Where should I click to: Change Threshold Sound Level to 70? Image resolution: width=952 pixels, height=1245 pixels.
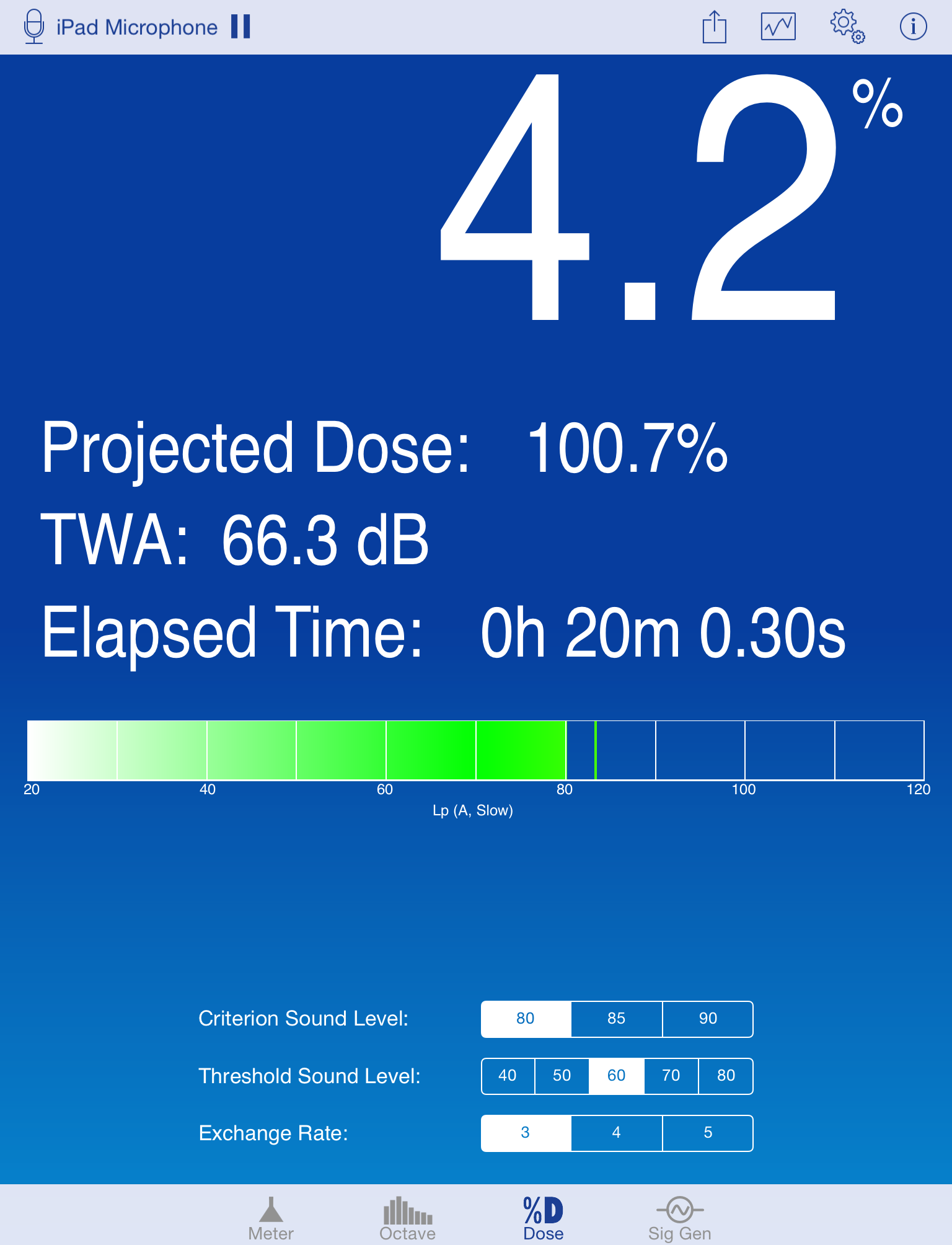click(x=671, y=1076)
